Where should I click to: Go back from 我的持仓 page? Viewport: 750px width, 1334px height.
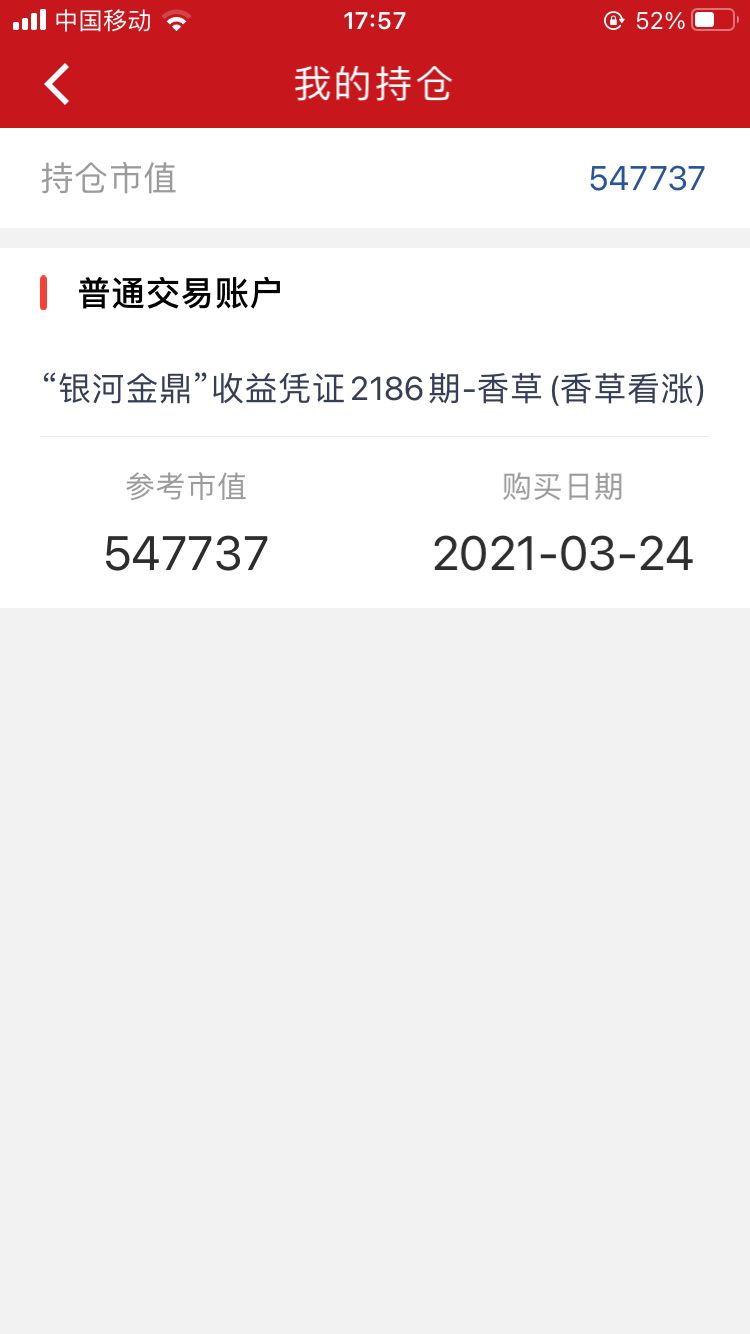point(57,84)
